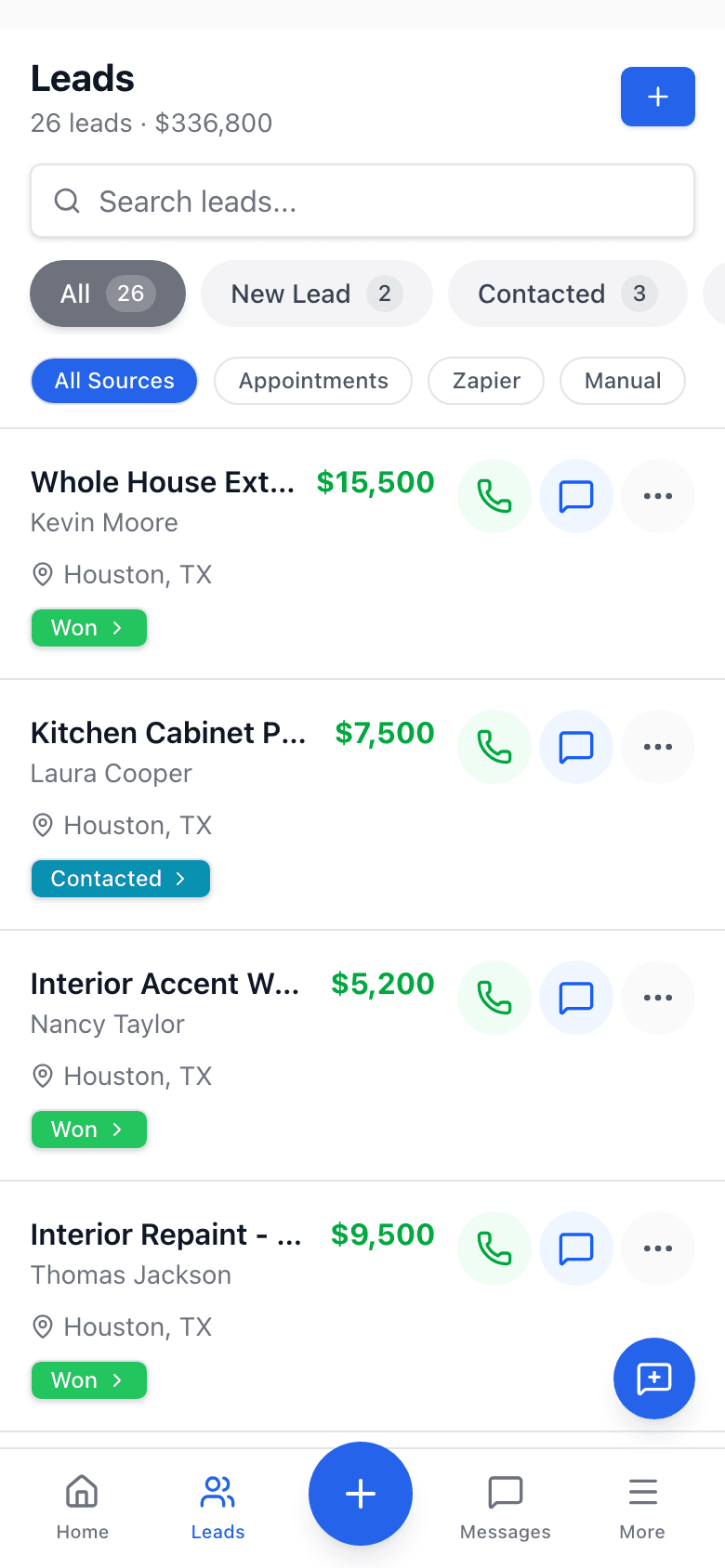This screenshot has width=725, height=1568.
Task: Open text message icon for Laura Cooper
Action: tap(575, 747)
